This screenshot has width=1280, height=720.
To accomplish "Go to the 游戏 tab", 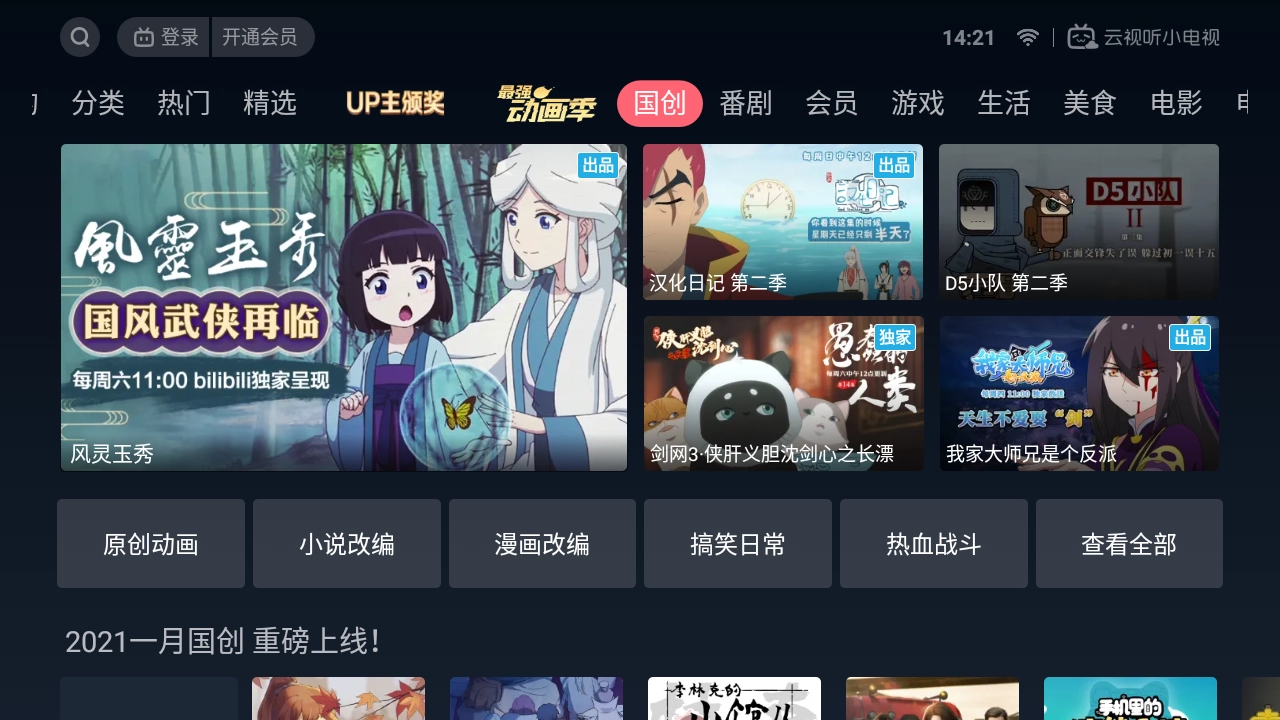I will (x=918, y=103).
